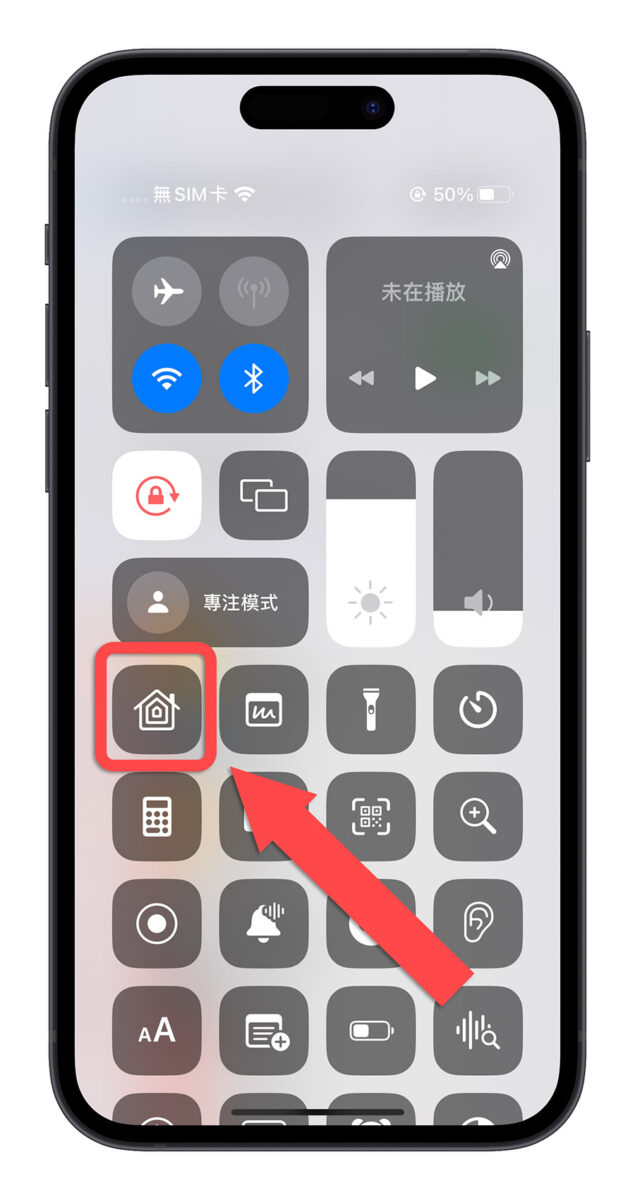Turn on the flashlight
The width and height of the screenshot is (635, 1200).
click(371, 709)
